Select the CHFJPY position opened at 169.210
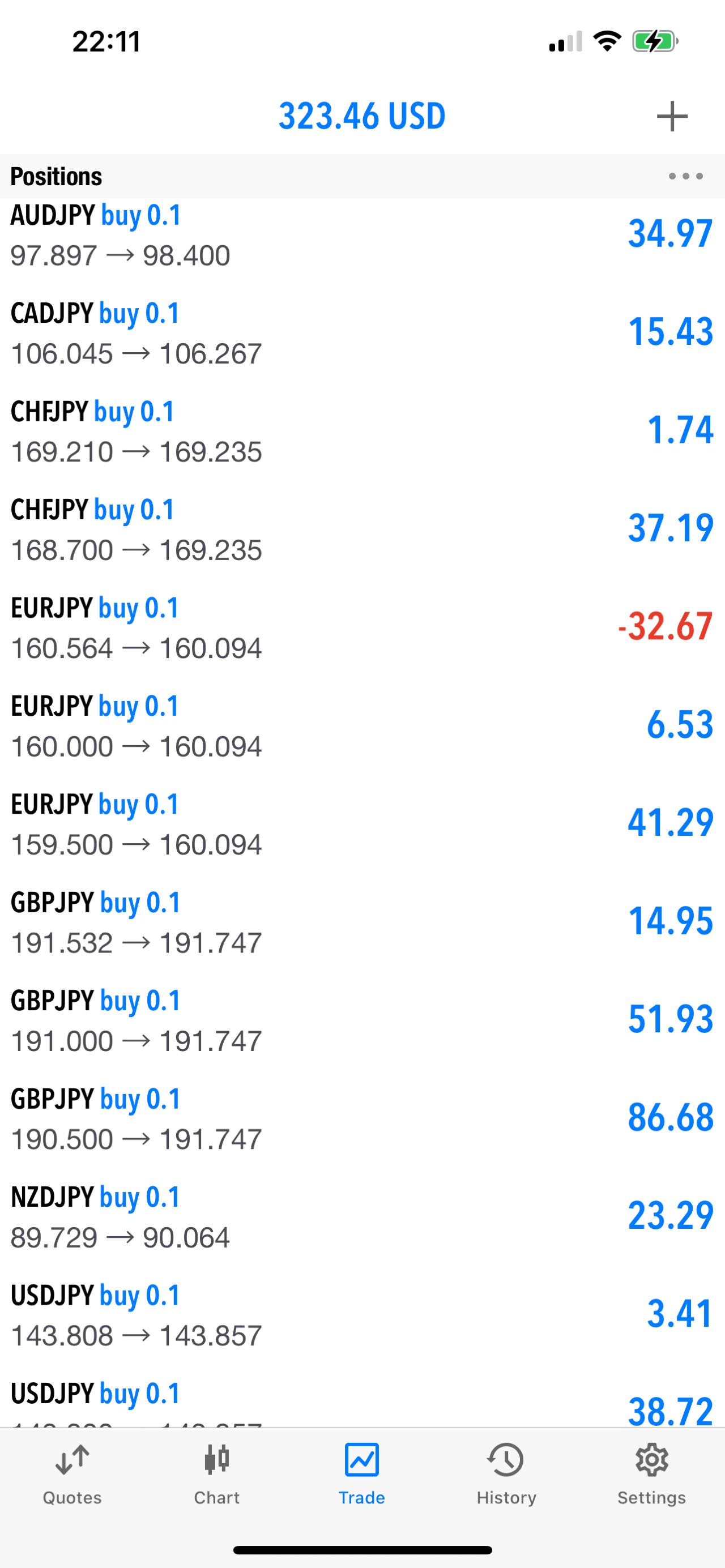The width and height of the screenshot is (725, 1568). point(362,431)
